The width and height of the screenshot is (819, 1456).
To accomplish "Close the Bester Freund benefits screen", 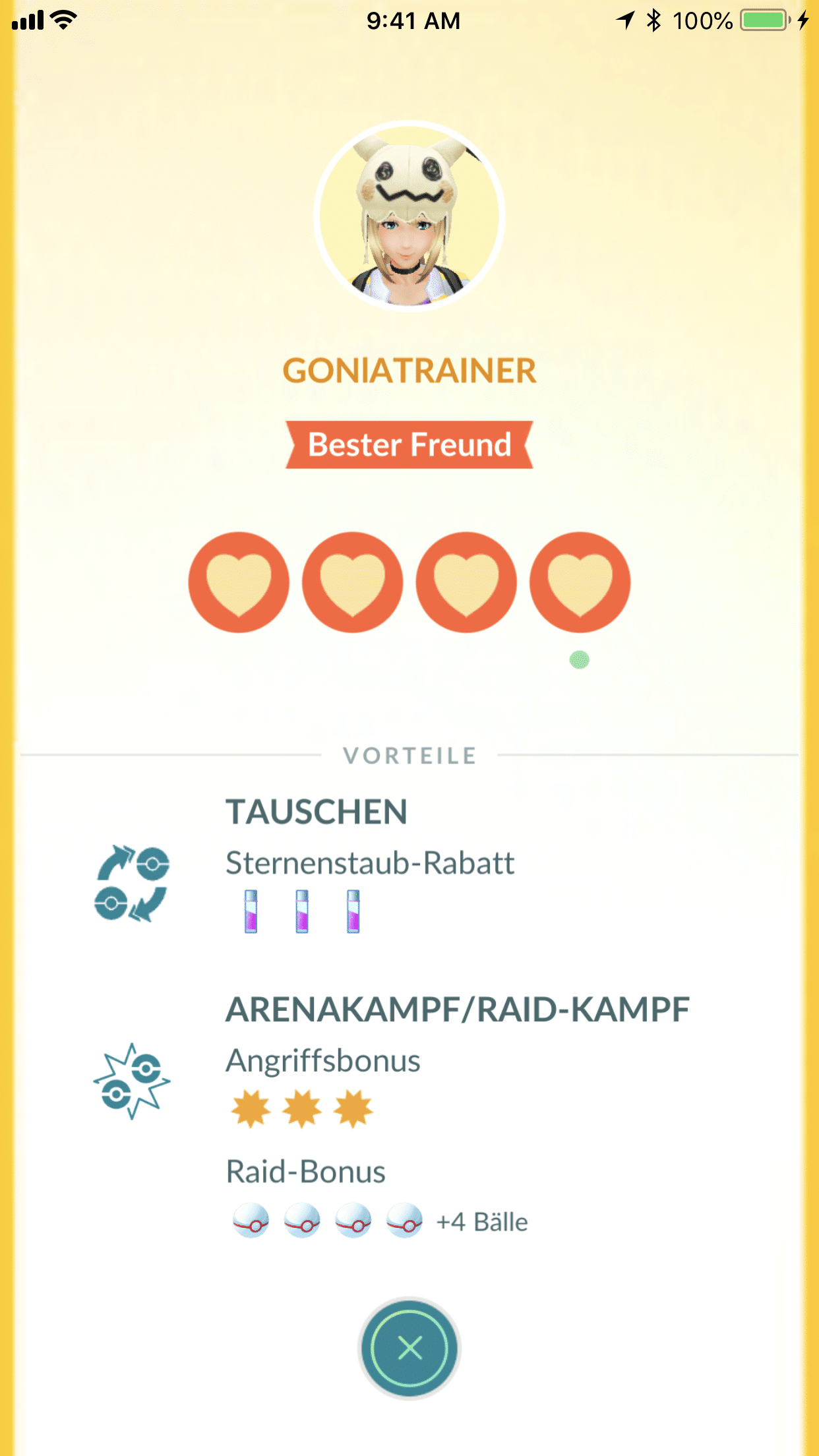I will 409,1348.
